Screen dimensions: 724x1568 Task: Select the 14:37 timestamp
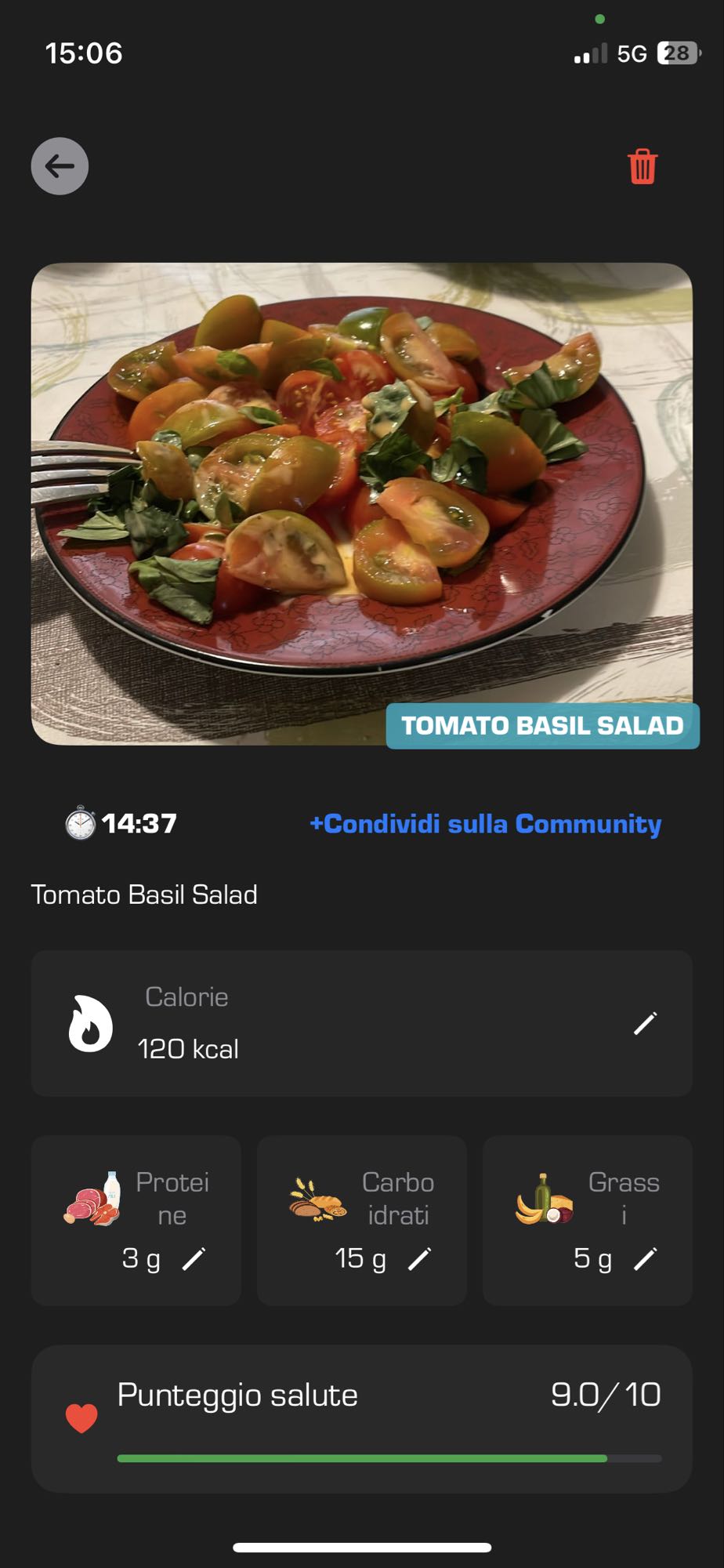click(138, 823)
